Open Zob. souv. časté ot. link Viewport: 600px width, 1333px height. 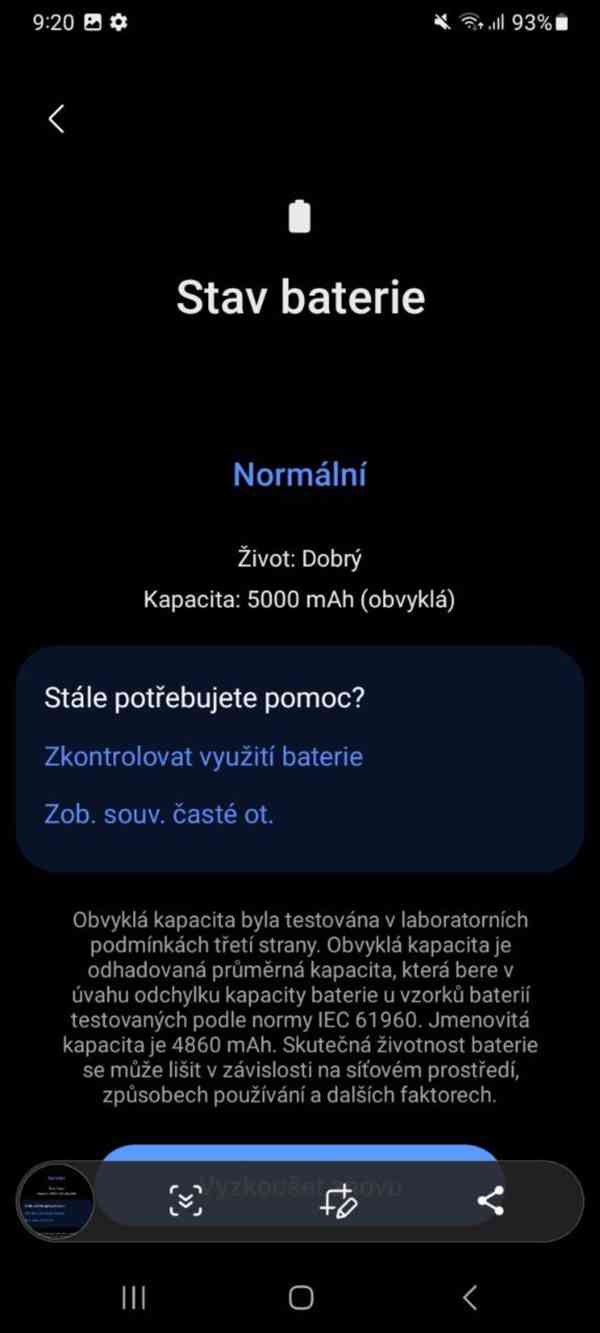[x=158, y=814]
